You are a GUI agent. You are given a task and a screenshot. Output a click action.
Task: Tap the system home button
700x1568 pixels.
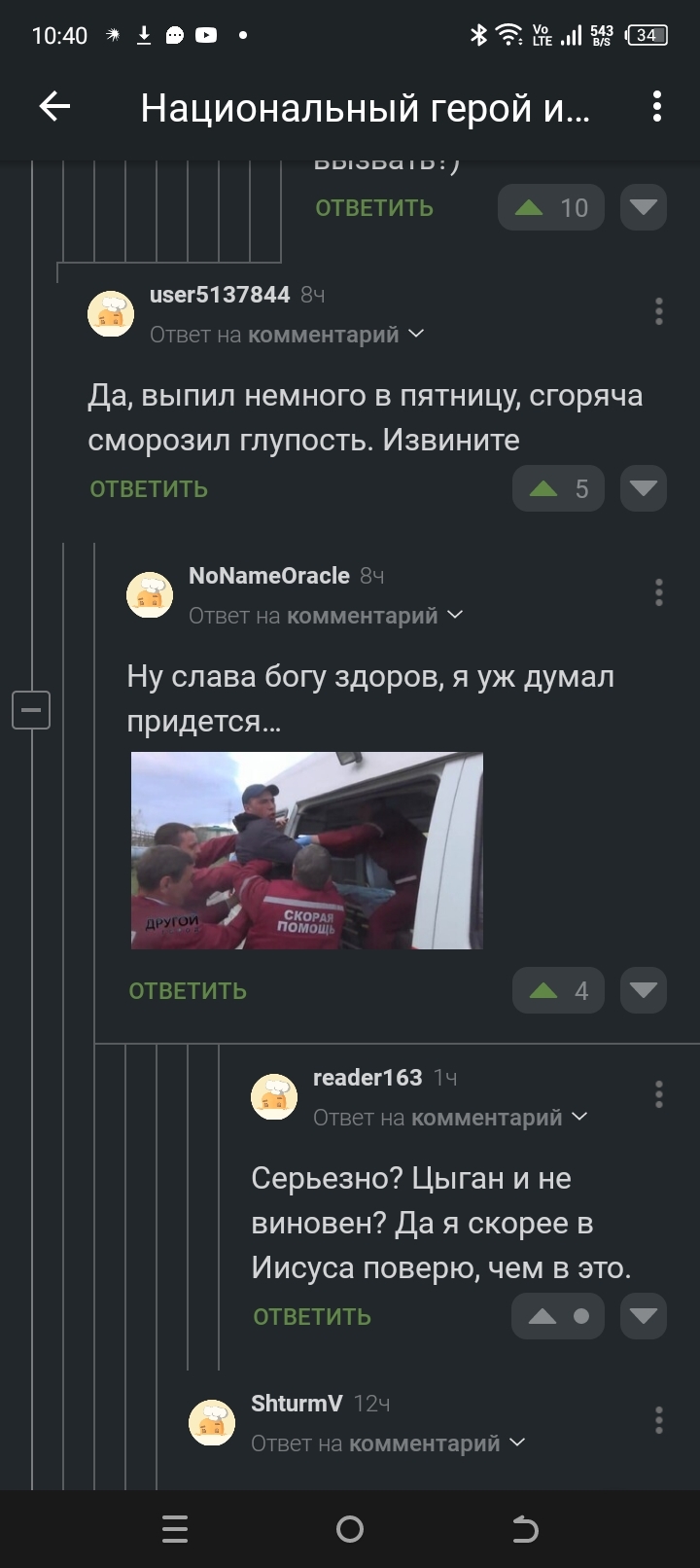pos(350,1529)
